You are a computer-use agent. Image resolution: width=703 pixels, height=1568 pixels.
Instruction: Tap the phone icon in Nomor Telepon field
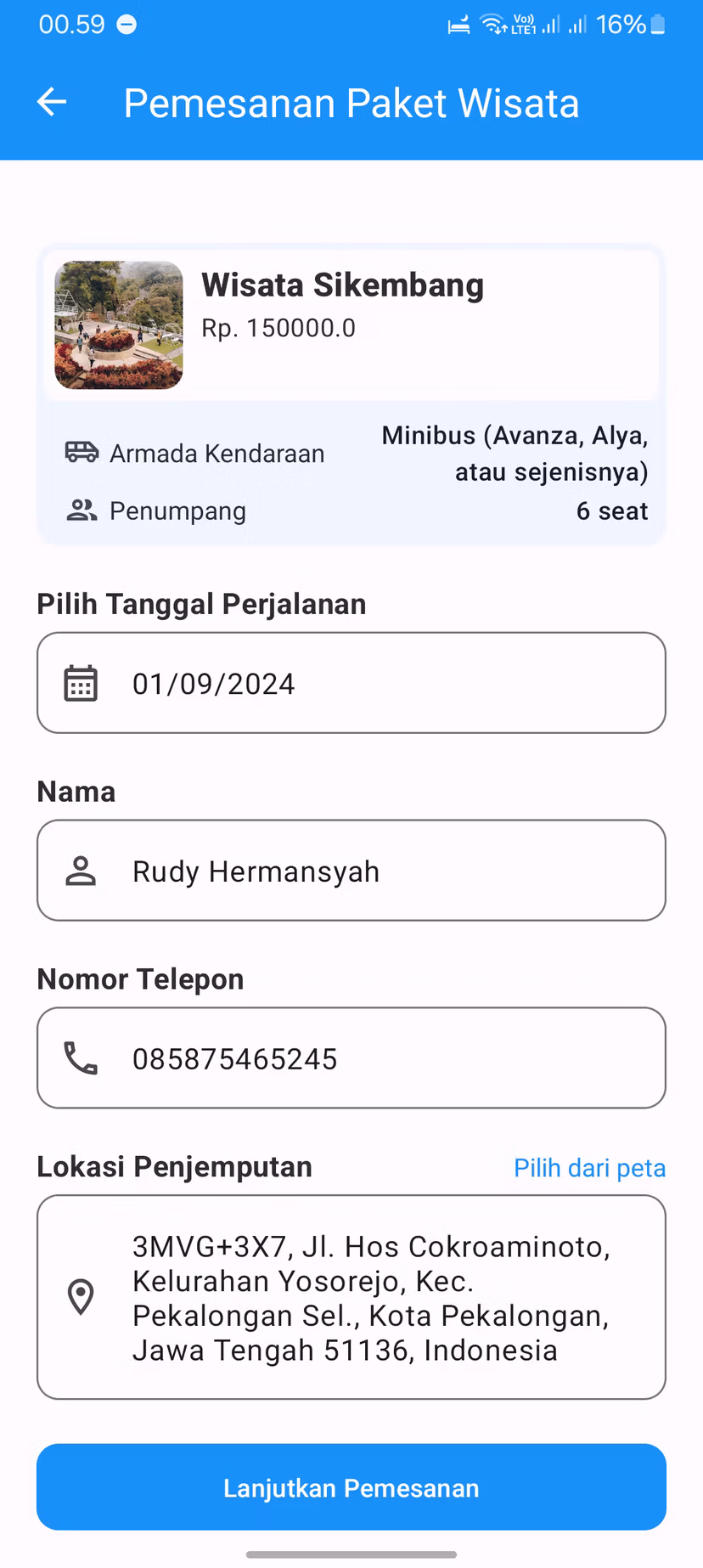[x=79, y=1058]
